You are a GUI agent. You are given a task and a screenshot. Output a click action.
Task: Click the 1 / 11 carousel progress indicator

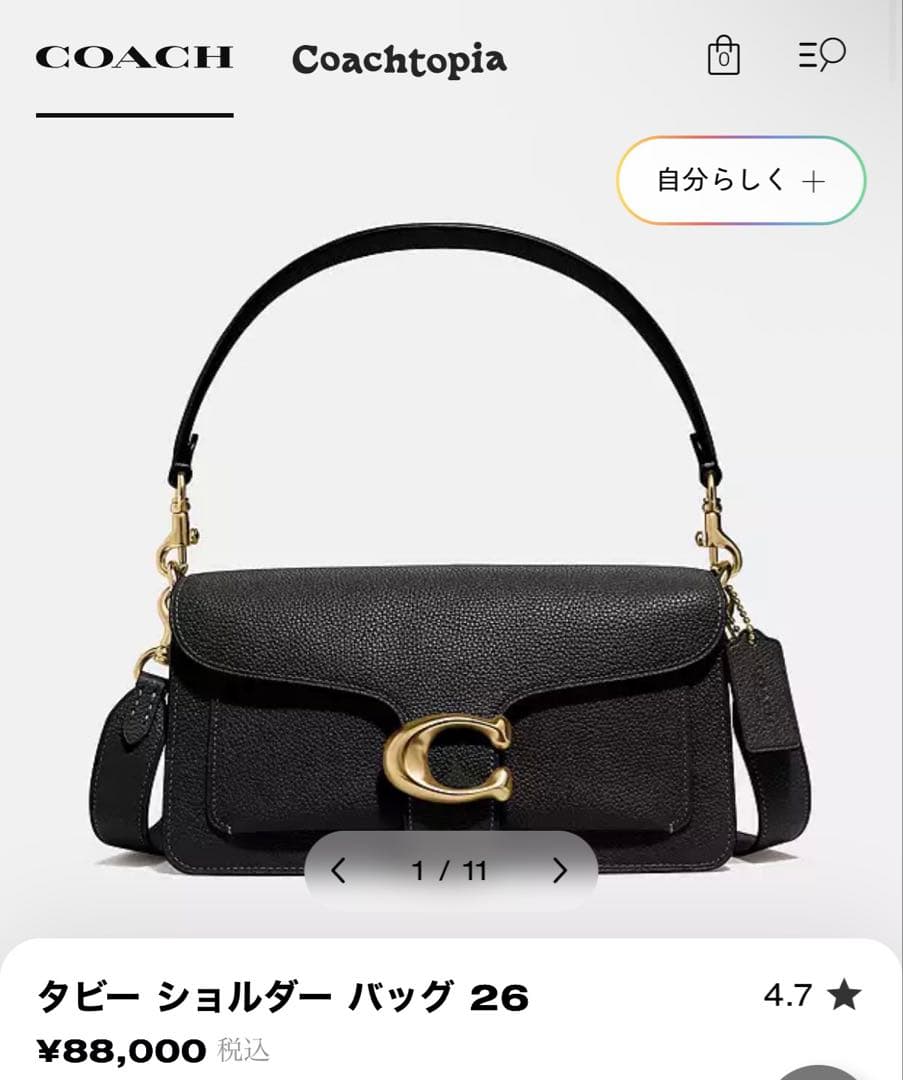pos(448,869)
